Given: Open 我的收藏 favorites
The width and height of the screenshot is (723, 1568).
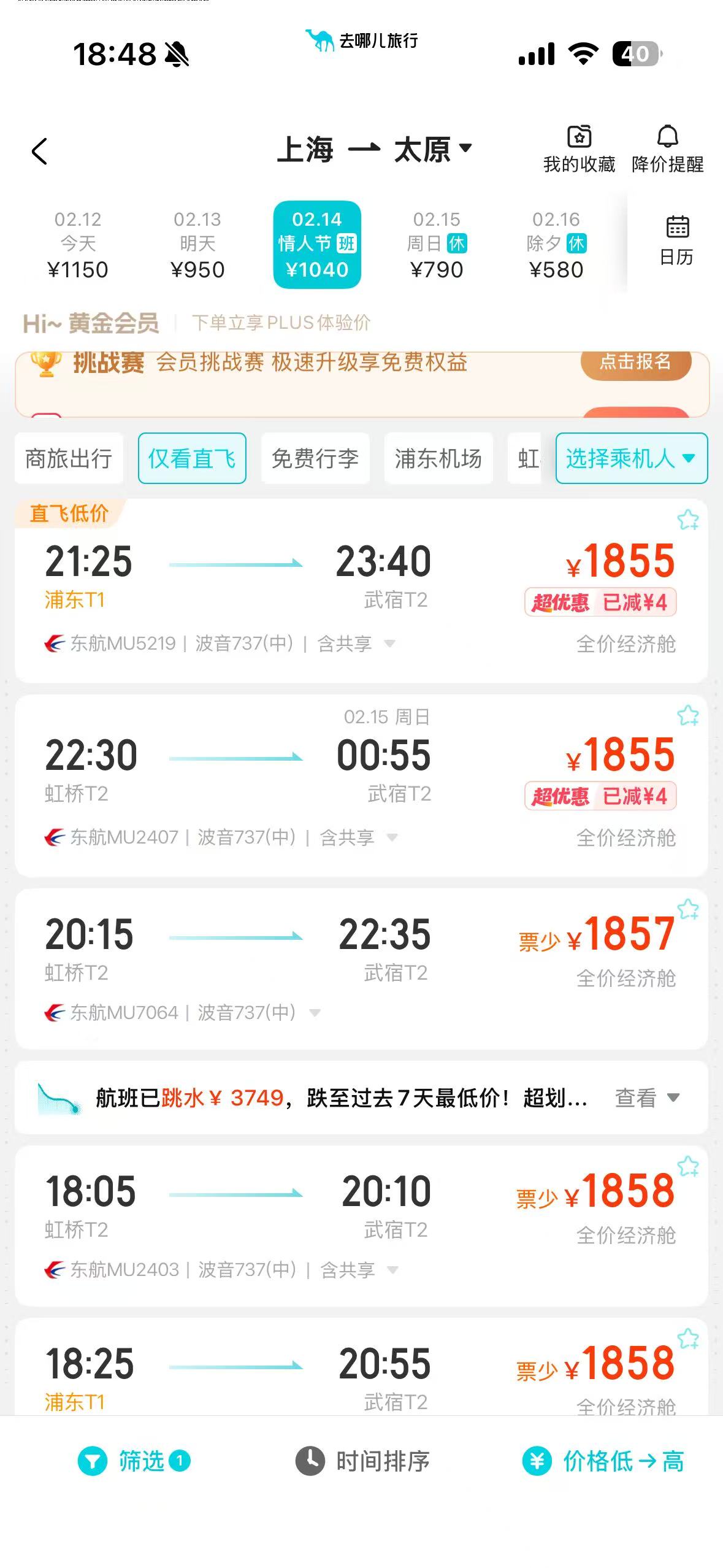Looking at the screenshot, I should pos(579,150).
